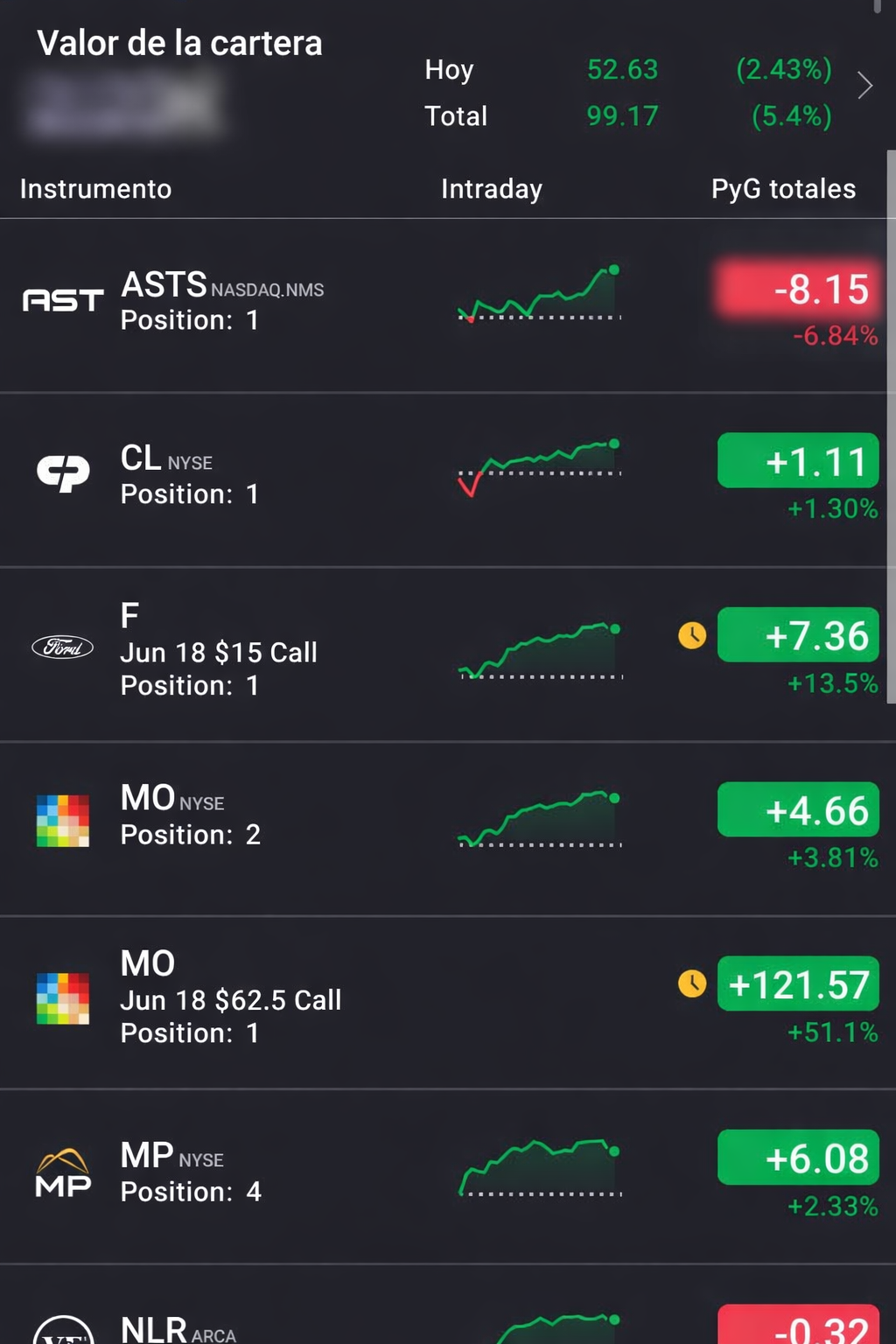Toggle the Instrumento column sorting
Viewport: 896px width, 1344px height.
coord(96,188)
